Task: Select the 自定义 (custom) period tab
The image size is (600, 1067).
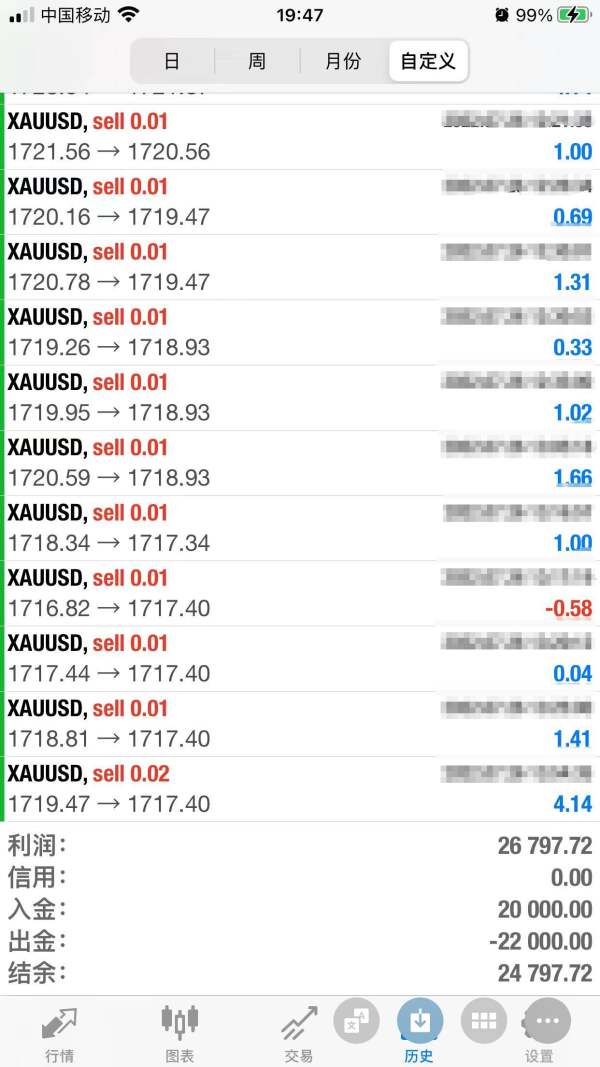Action: (x=428, y=61)
